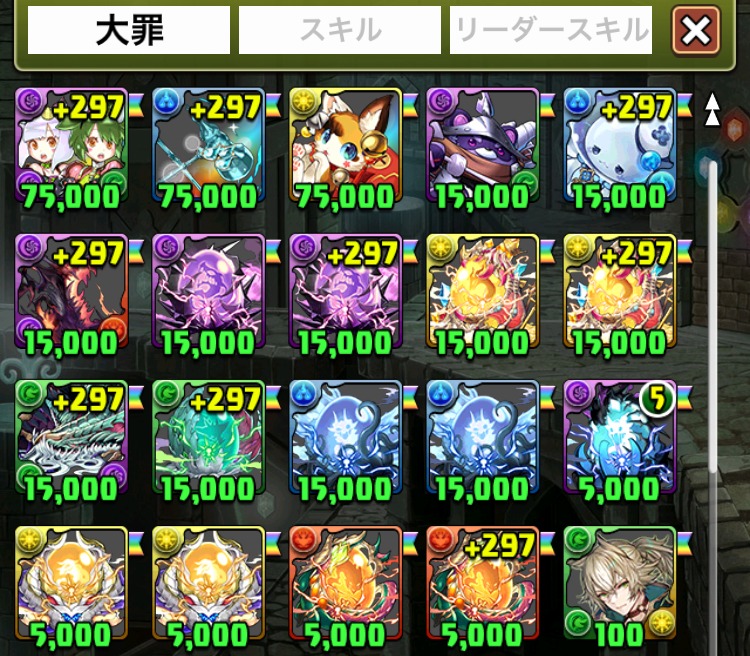Open the blond character worth 100
The image size is (750, 656).
[x=619, y=583]
